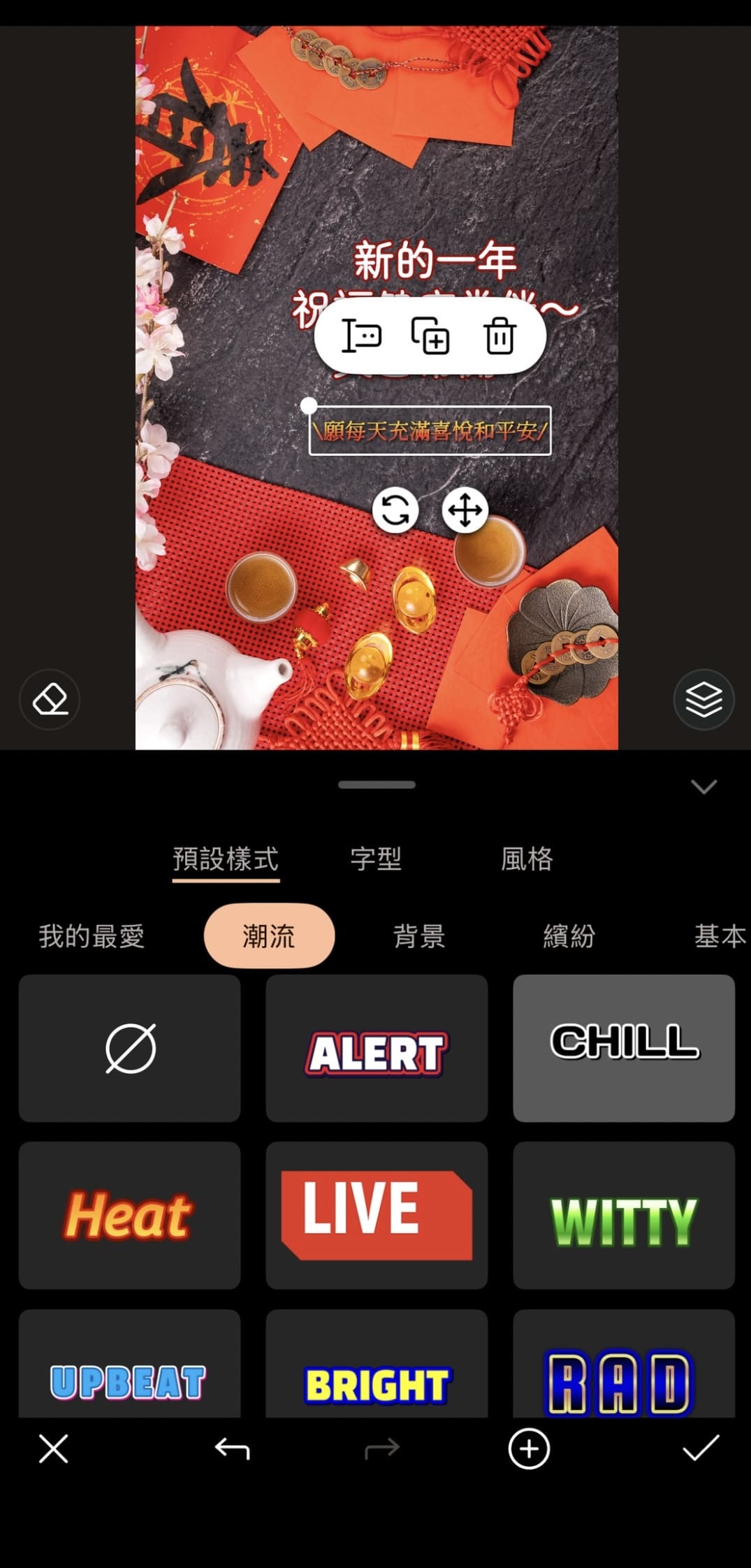
Task: Select the 我的最愛 category chip
Action: [92, 936]
